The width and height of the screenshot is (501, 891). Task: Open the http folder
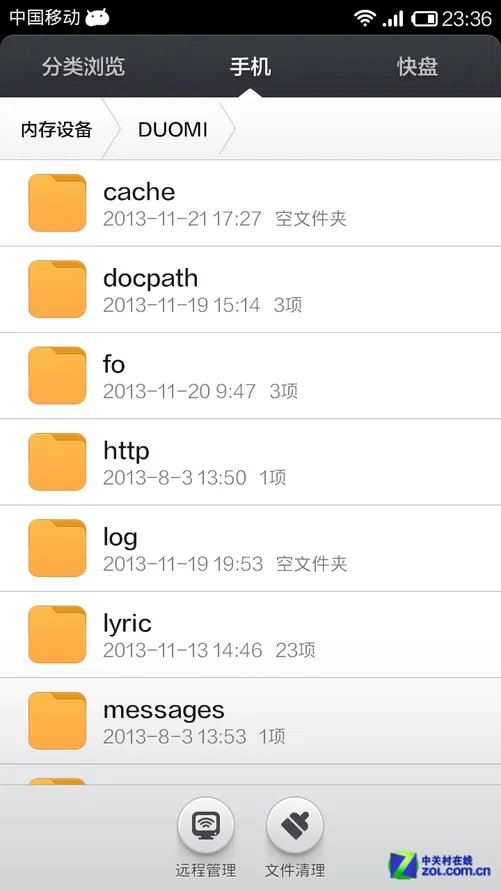pyautogui.click(x=250, y=463)
